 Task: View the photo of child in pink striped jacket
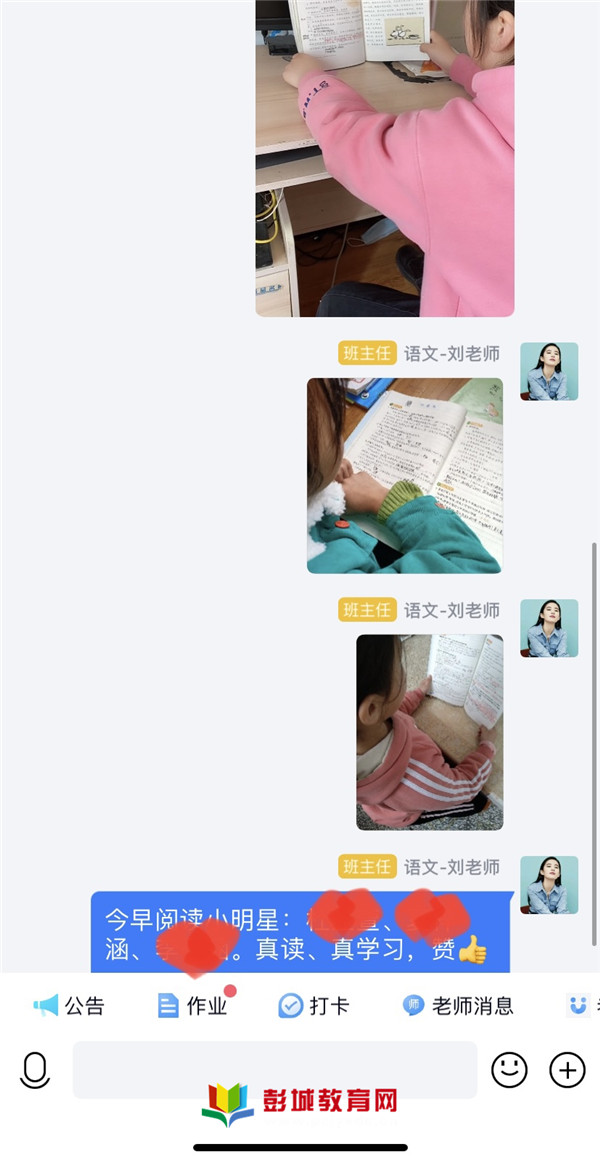click(430, 732)
